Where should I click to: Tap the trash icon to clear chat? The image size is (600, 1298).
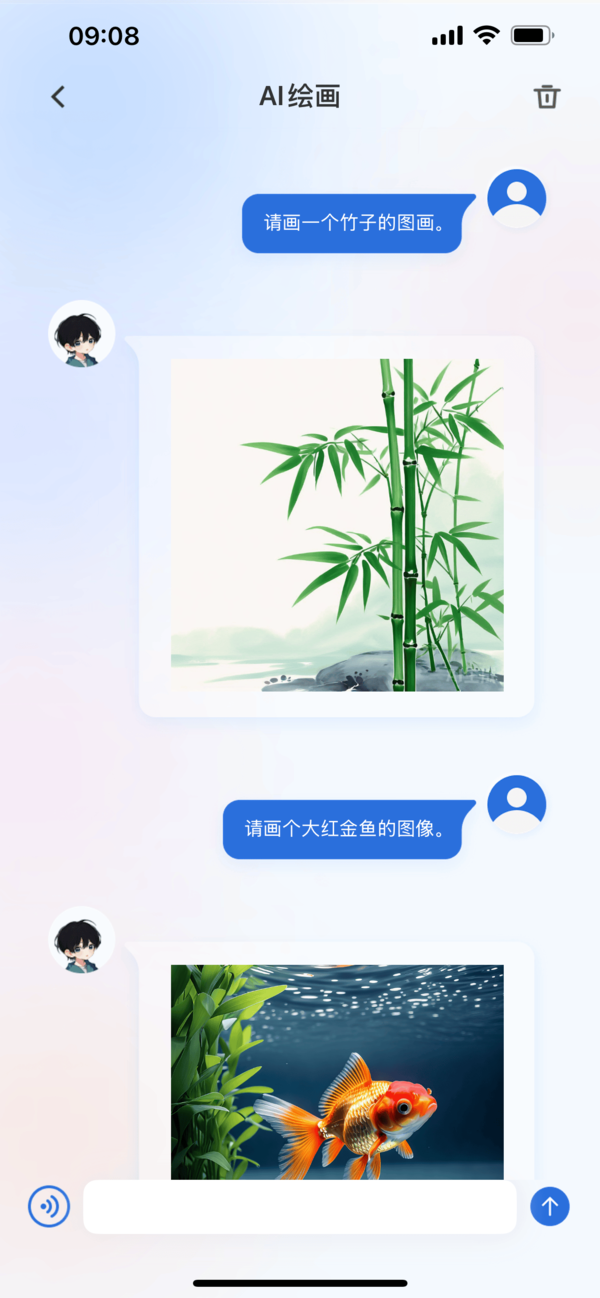click(546, 97)
